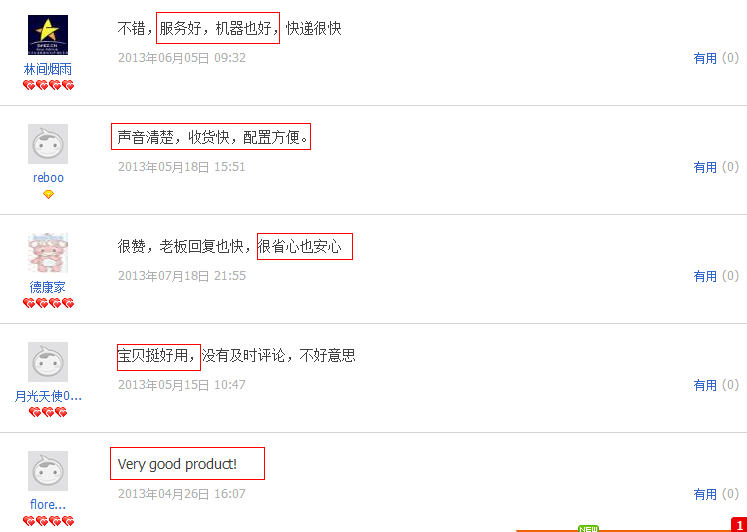Image resolution: width=747 pixels, height=532 pixels.
Task: Mark reboo's review as 有用
Action: 705,167
